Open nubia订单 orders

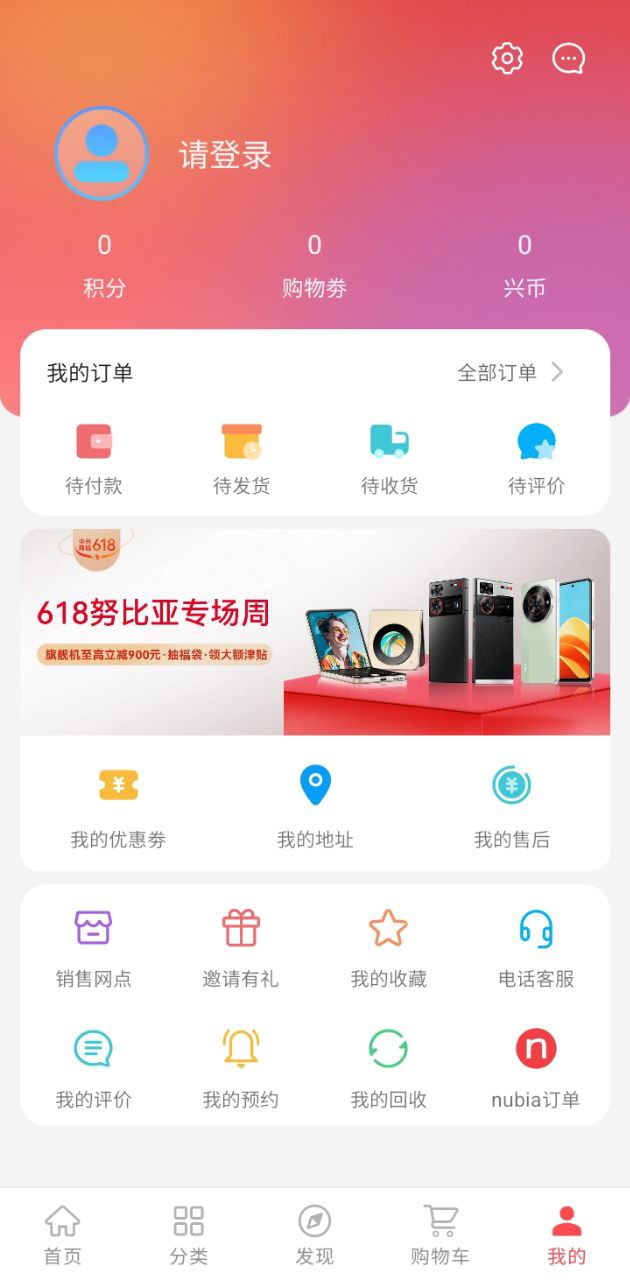coord(536,1066)
